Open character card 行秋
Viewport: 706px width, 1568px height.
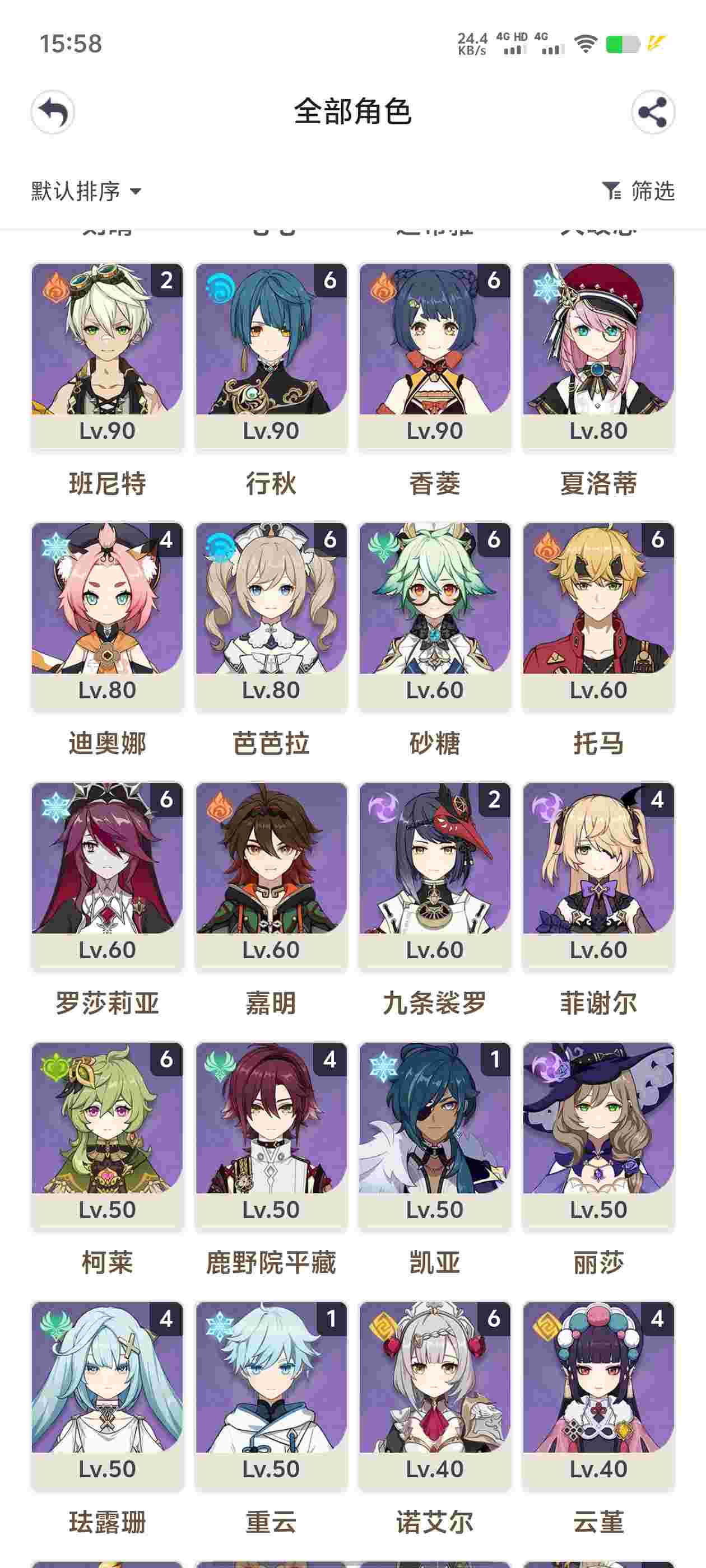coord(271,356)
